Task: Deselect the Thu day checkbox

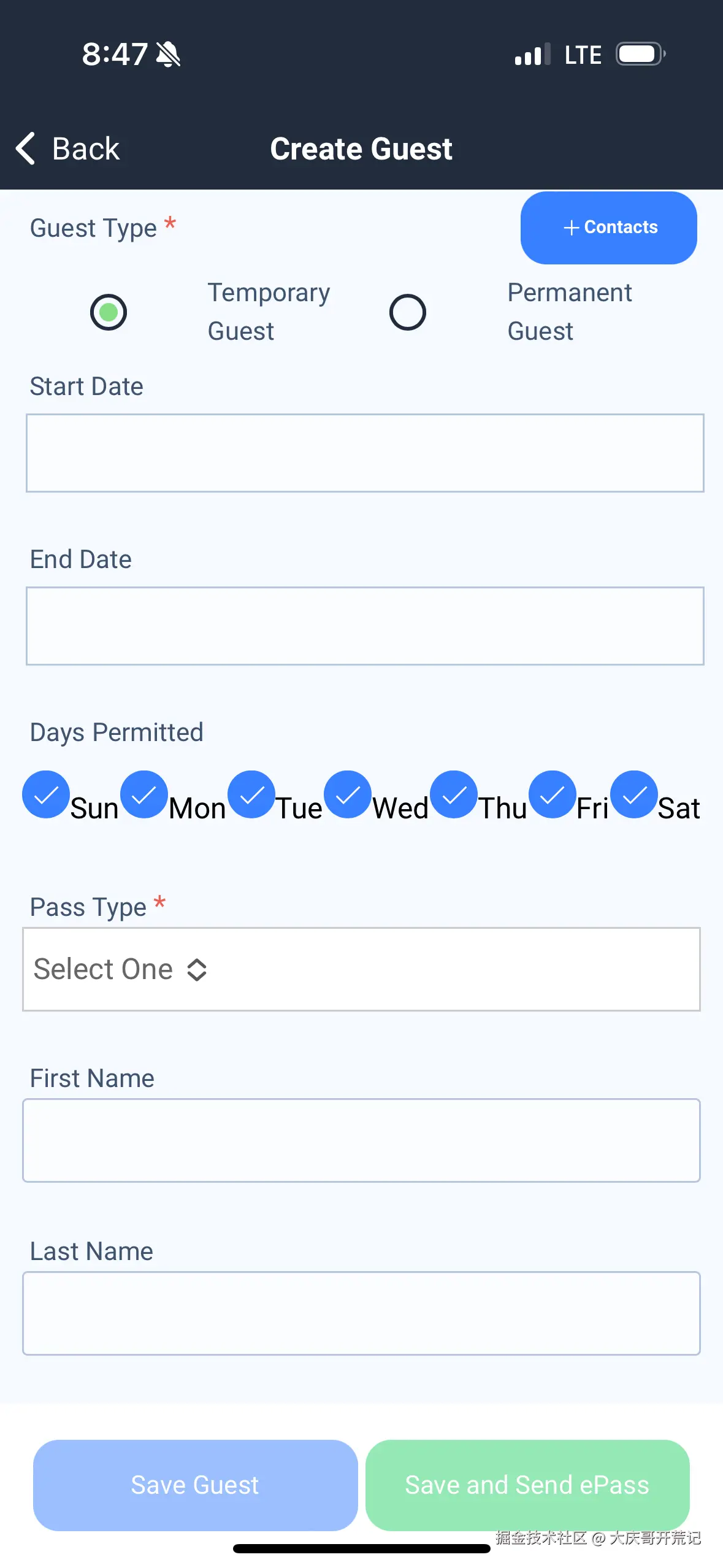Action: click(x=454, y=794)
